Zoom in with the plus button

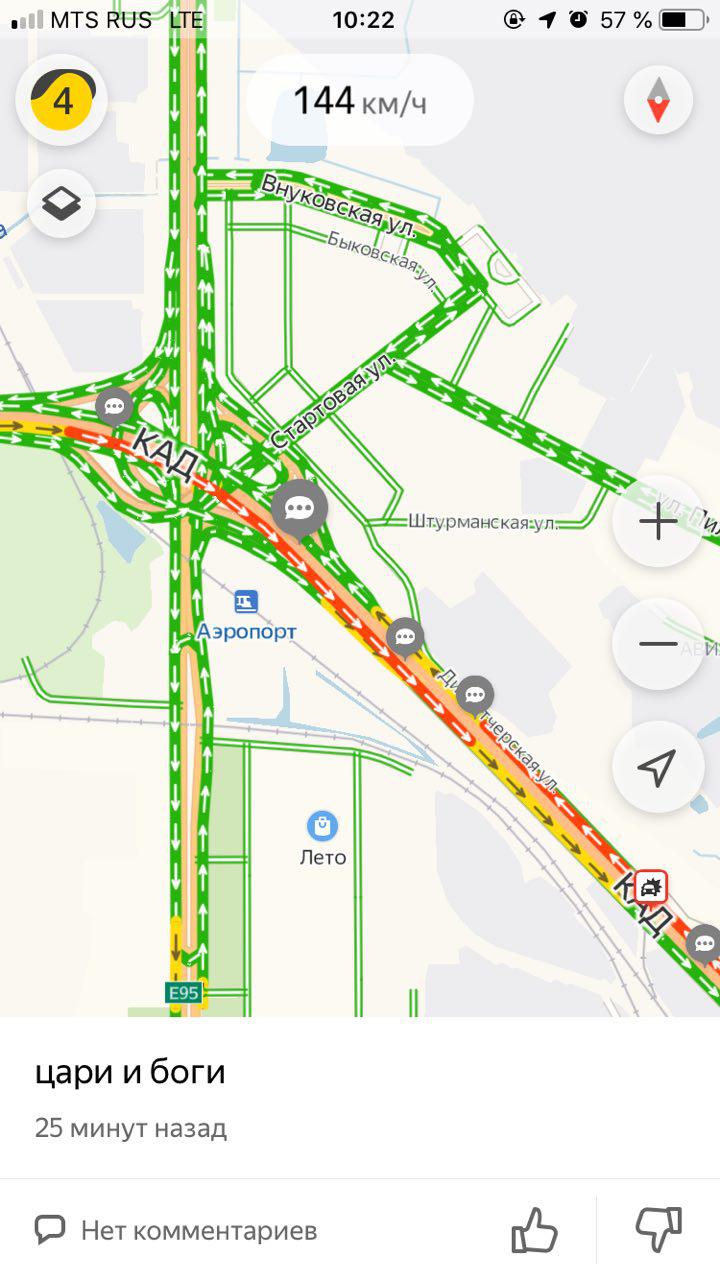pos(657,522)
